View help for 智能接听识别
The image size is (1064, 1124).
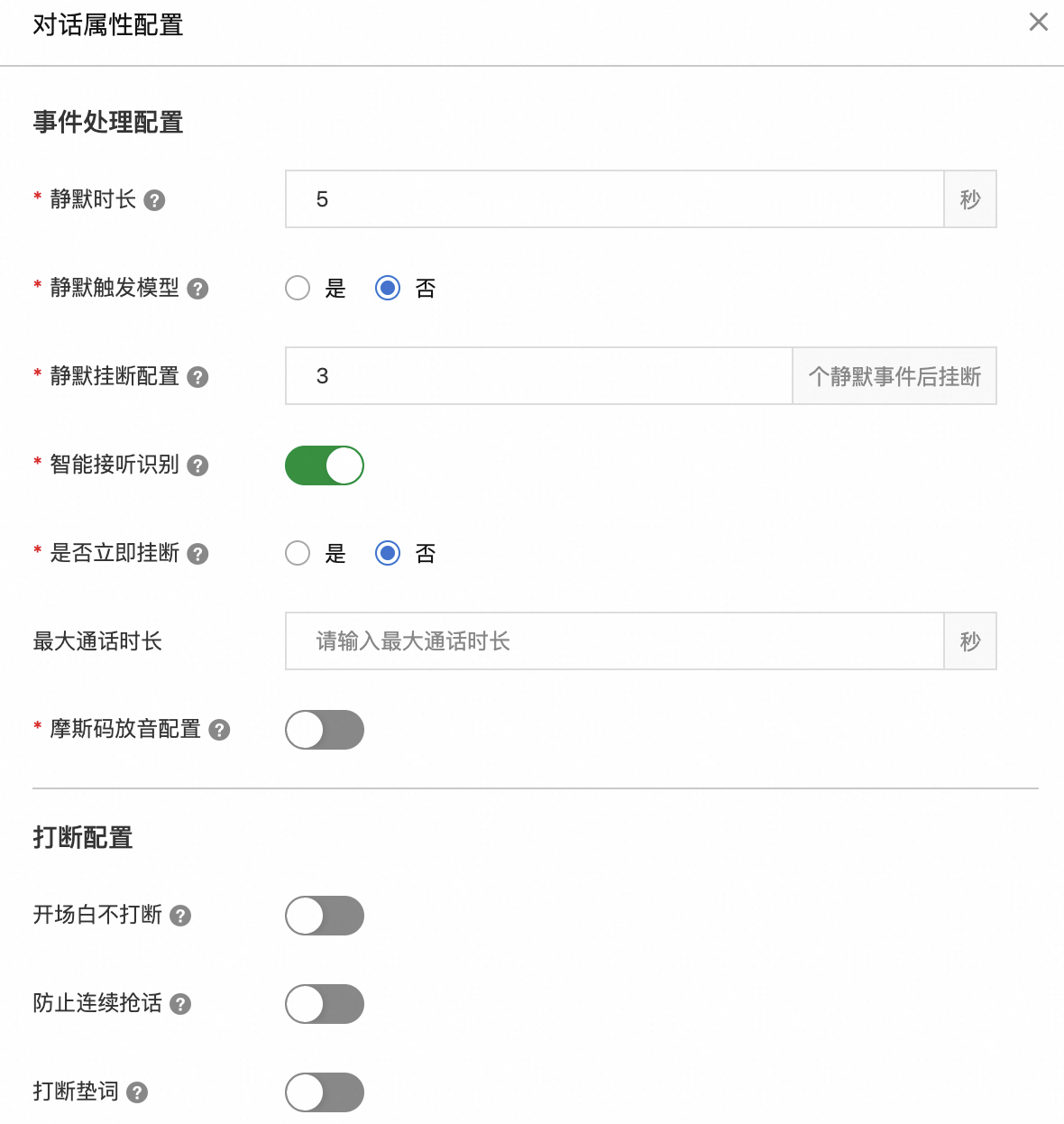197,465
